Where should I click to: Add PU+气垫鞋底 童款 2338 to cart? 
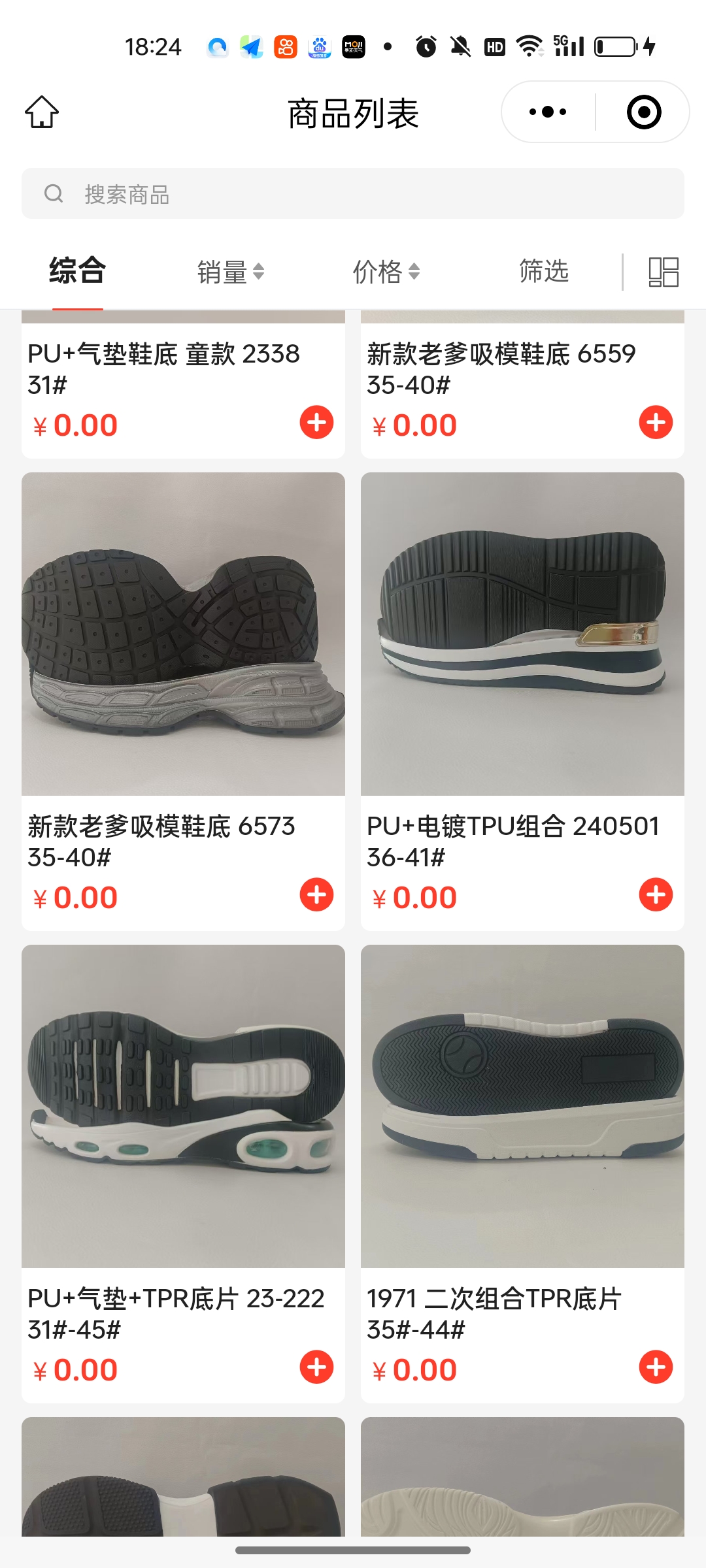(x=316, y=423)
